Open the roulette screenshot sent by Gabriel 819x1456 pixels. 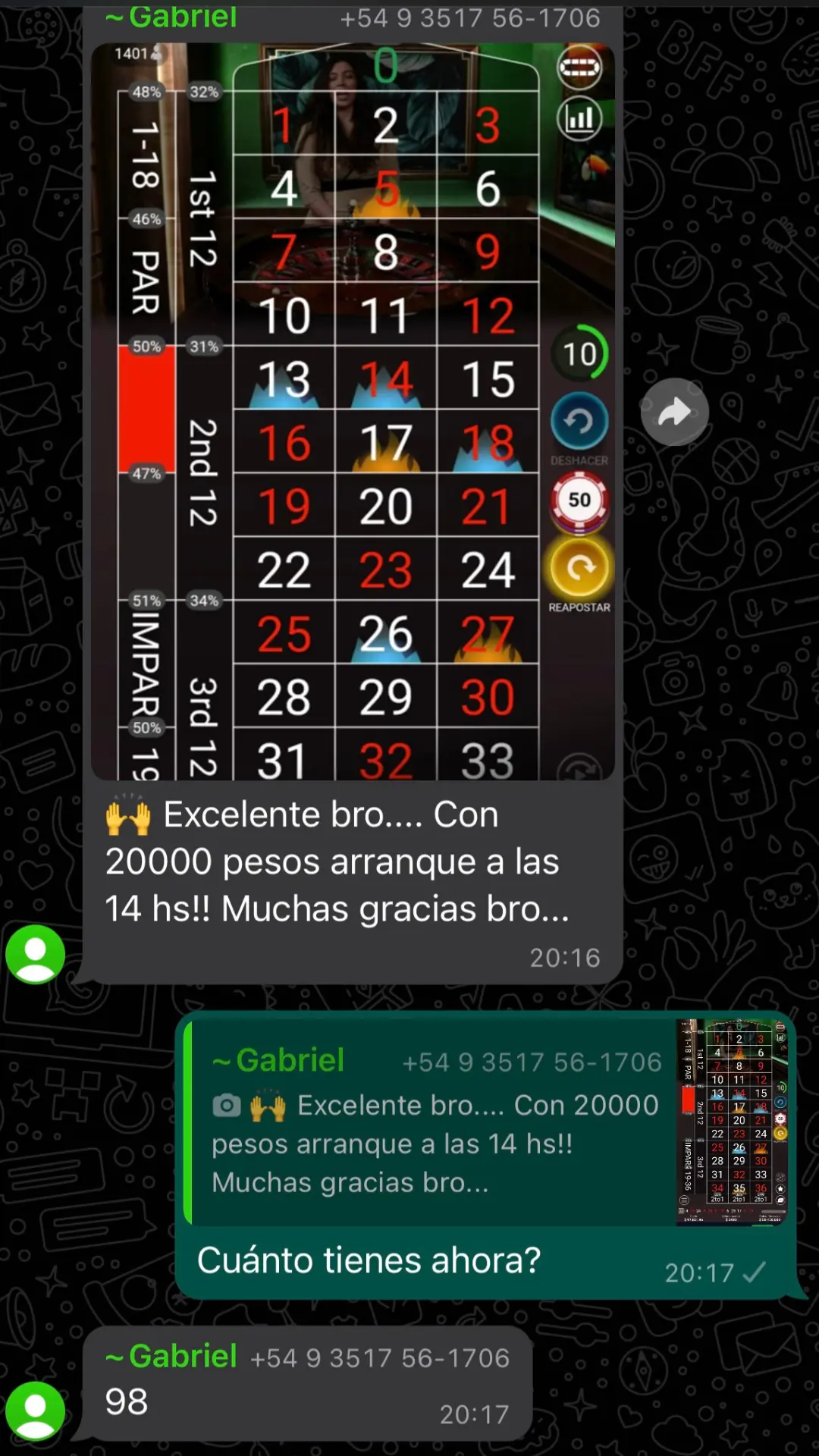point(353,411)
